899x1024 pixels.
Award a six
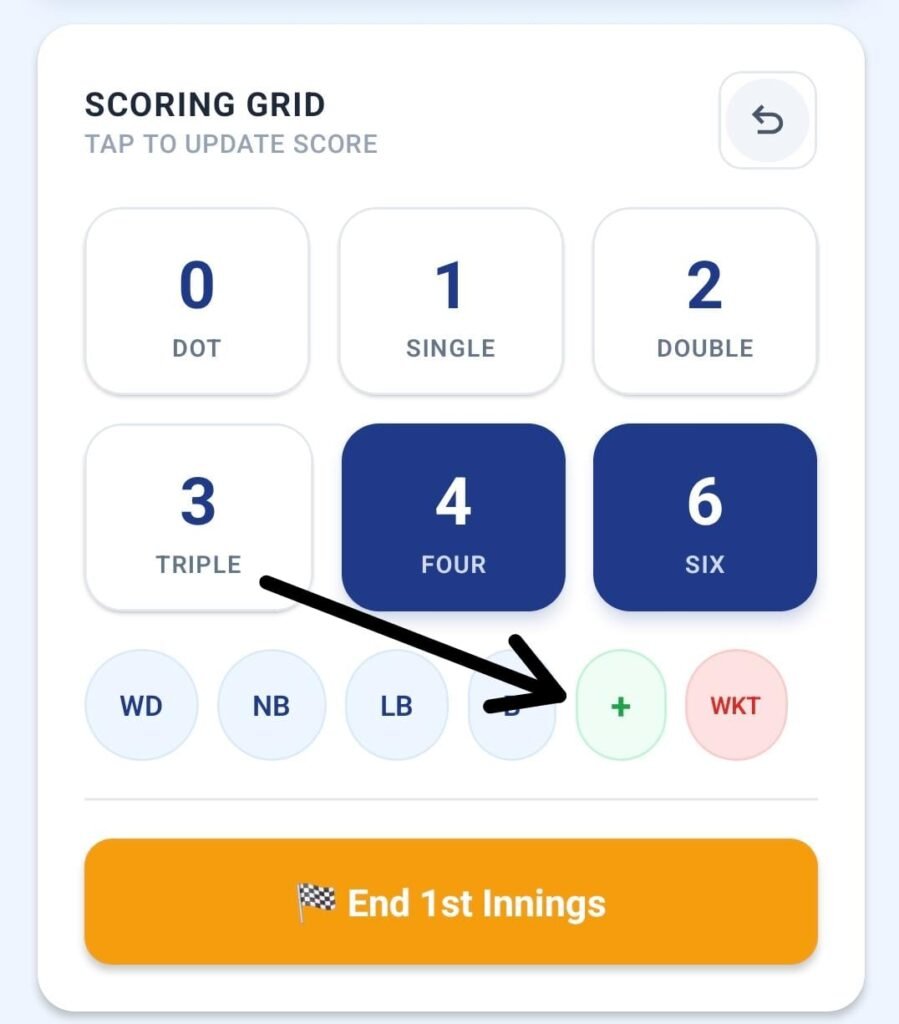click(x=705, y=517)
